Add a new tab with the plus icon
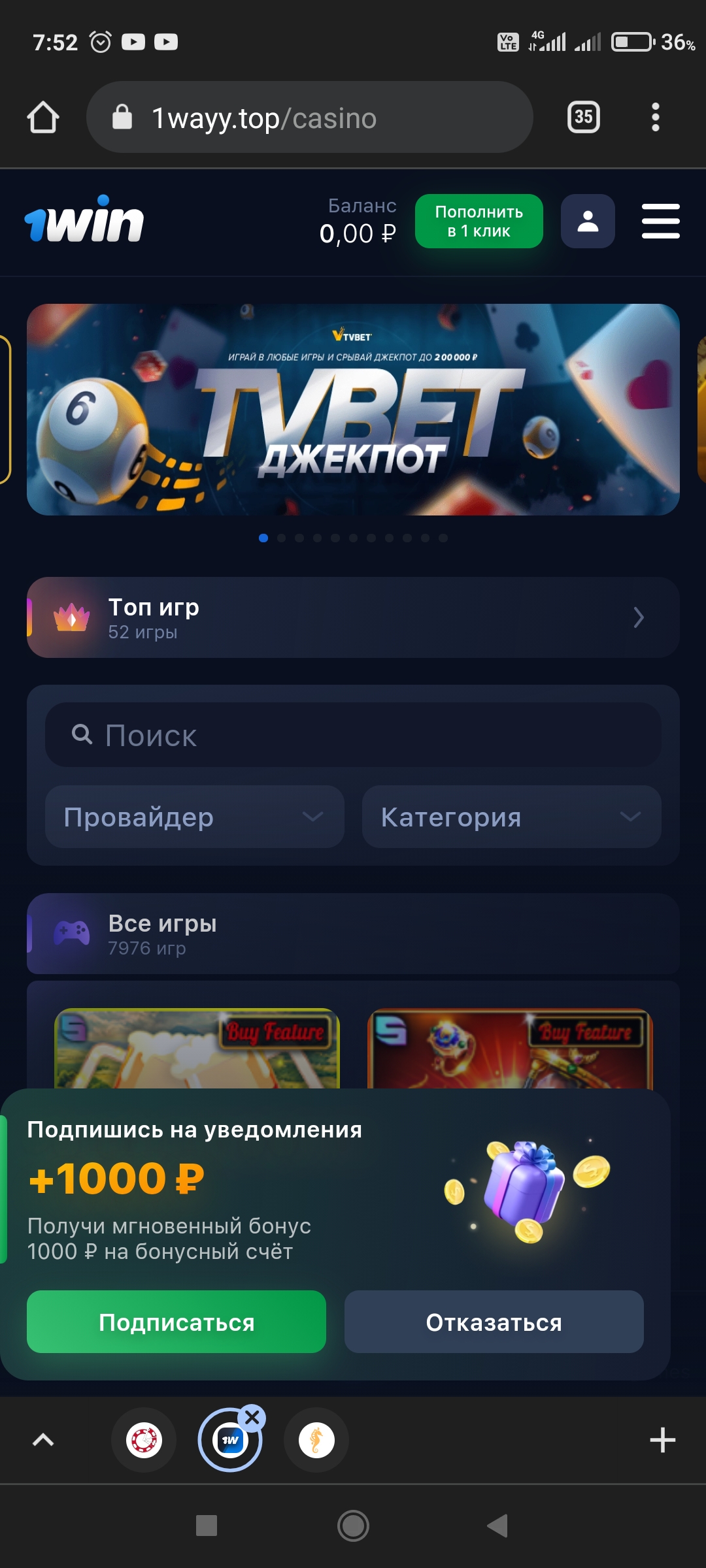This screenshot has width=706, height=1568. pos(662,1440)
